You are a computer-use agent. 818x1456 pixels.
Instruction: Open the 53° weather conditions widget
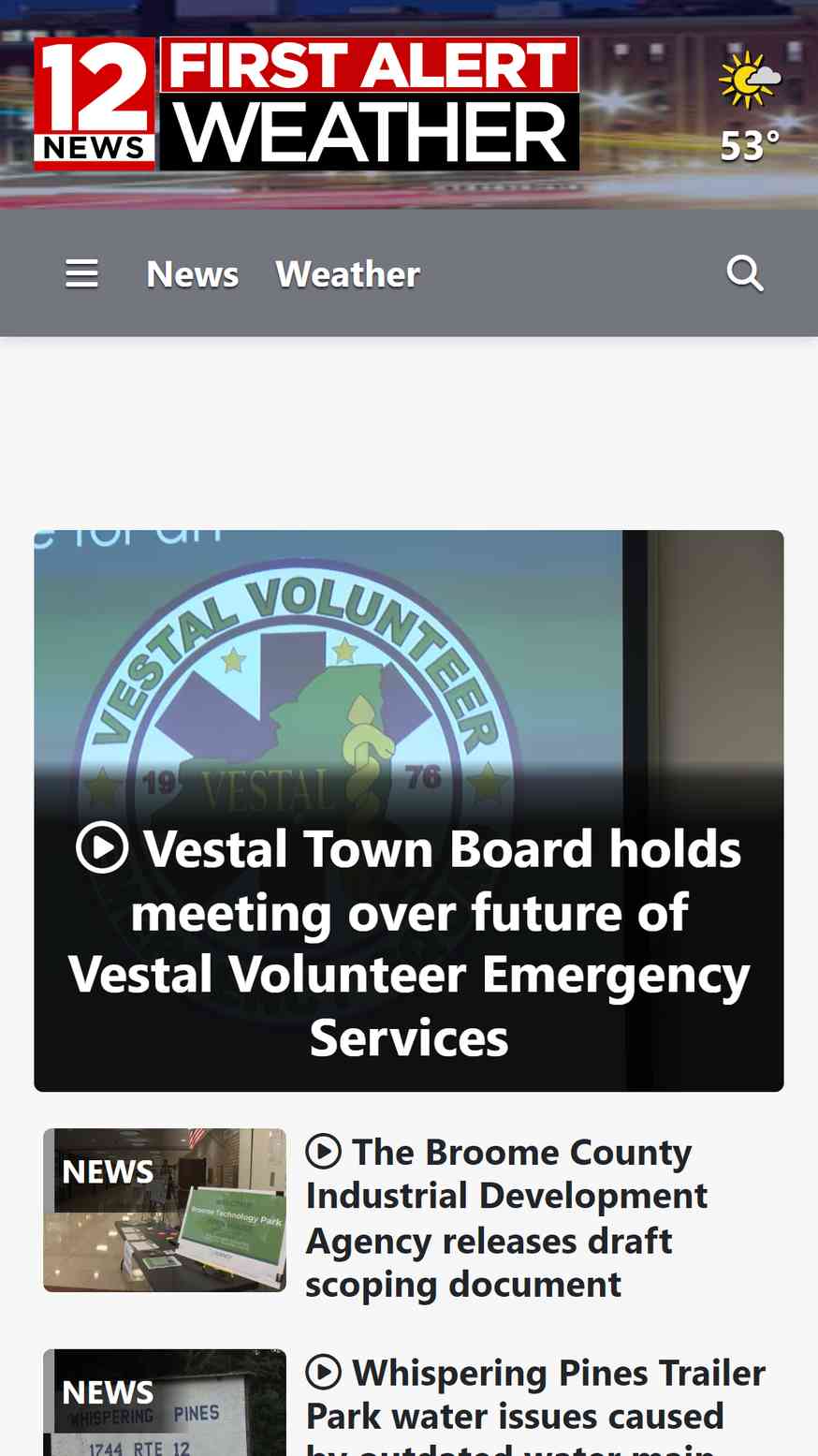[750, 107]
